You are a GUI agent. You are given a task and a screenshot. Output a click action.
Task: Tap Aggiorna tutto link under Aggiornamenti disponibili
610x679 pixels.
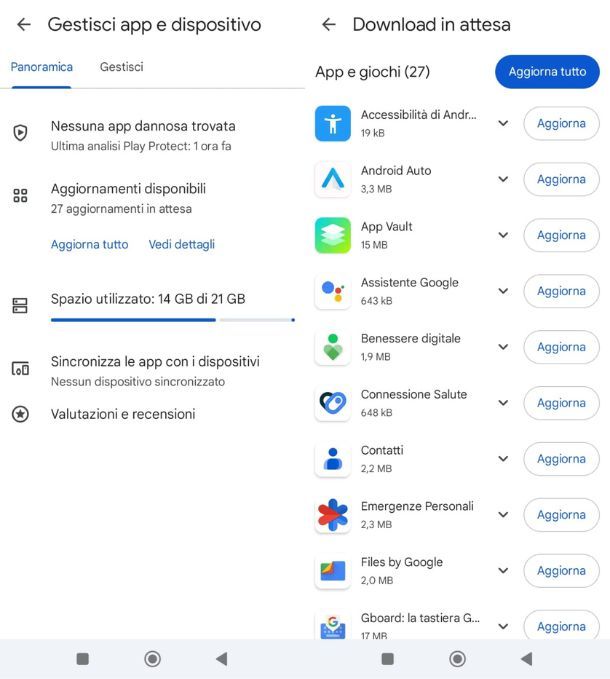(x=90, y=244)
